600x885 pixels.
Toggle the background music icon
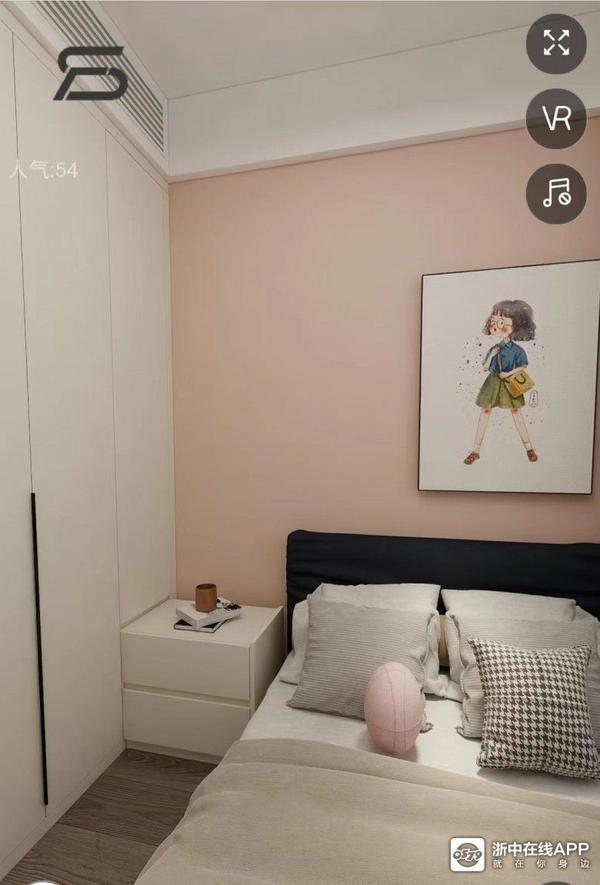(556, 193)
